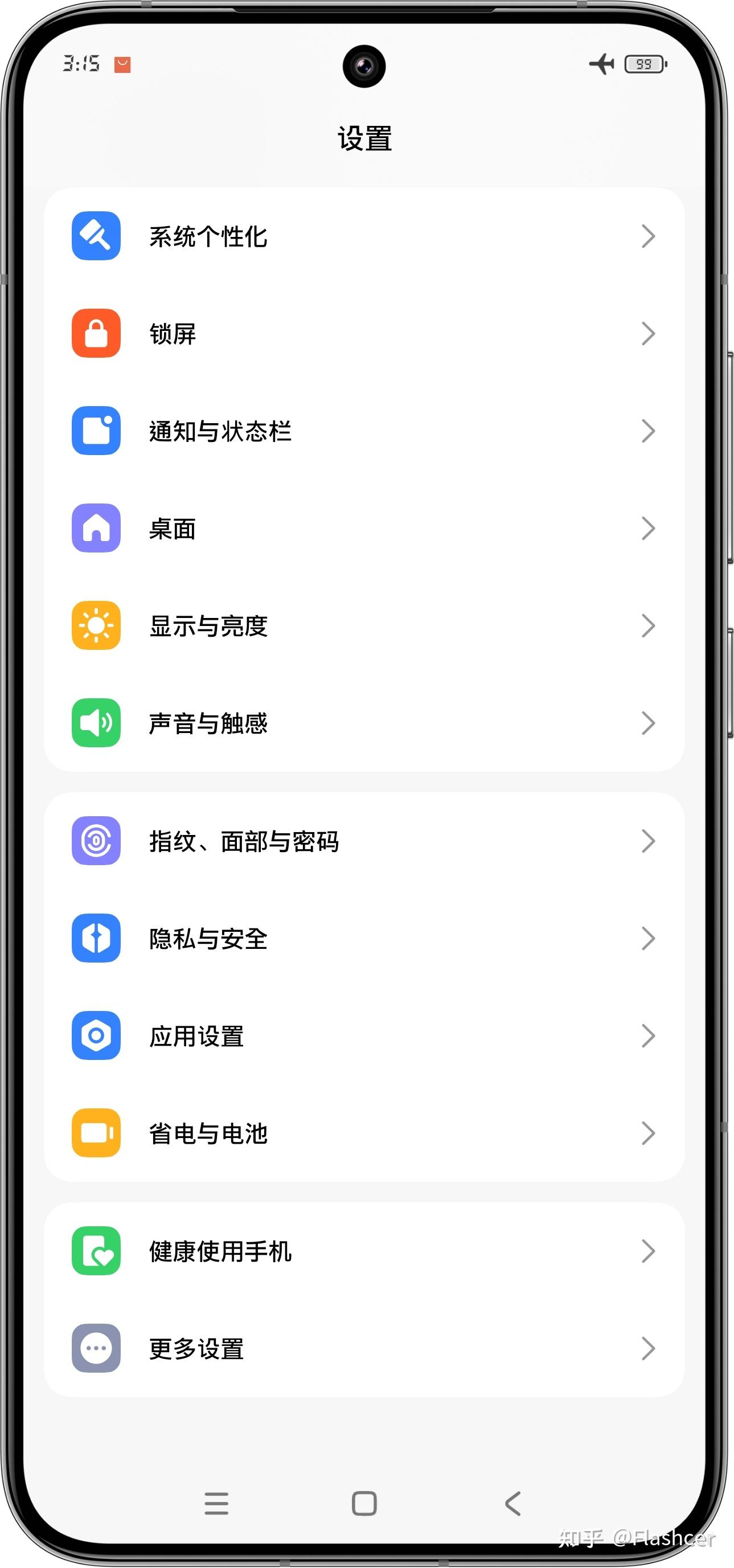Select 省电与电池
Image resolution: width=734 pixels, height=1568 pixels.
364,1133
